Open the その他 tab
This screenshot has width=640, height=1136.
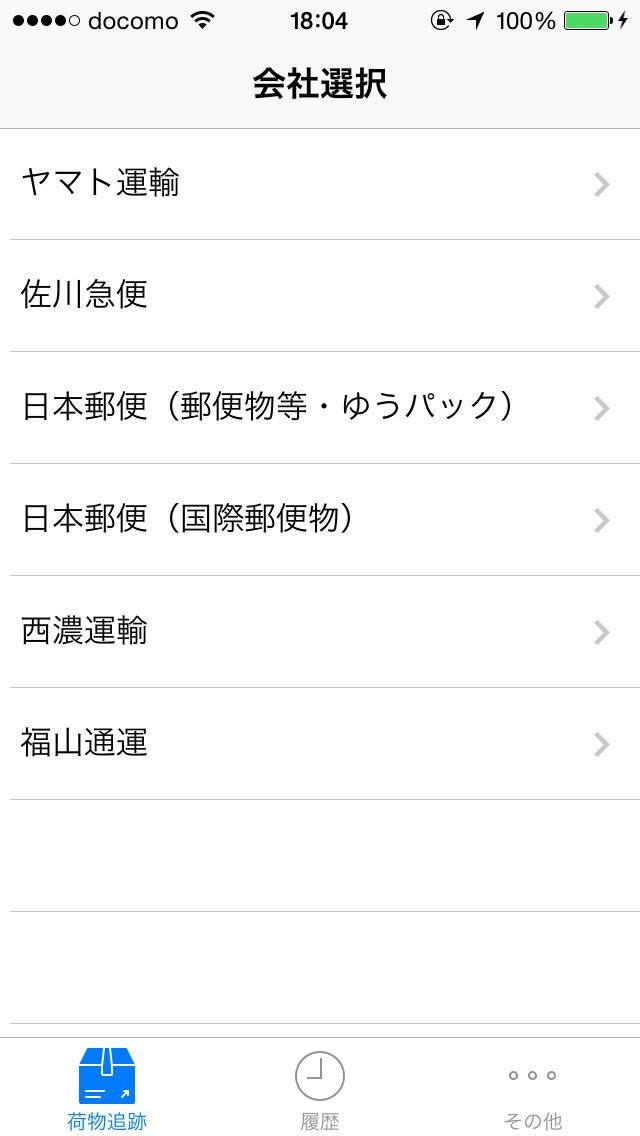tap(532, 1088)
